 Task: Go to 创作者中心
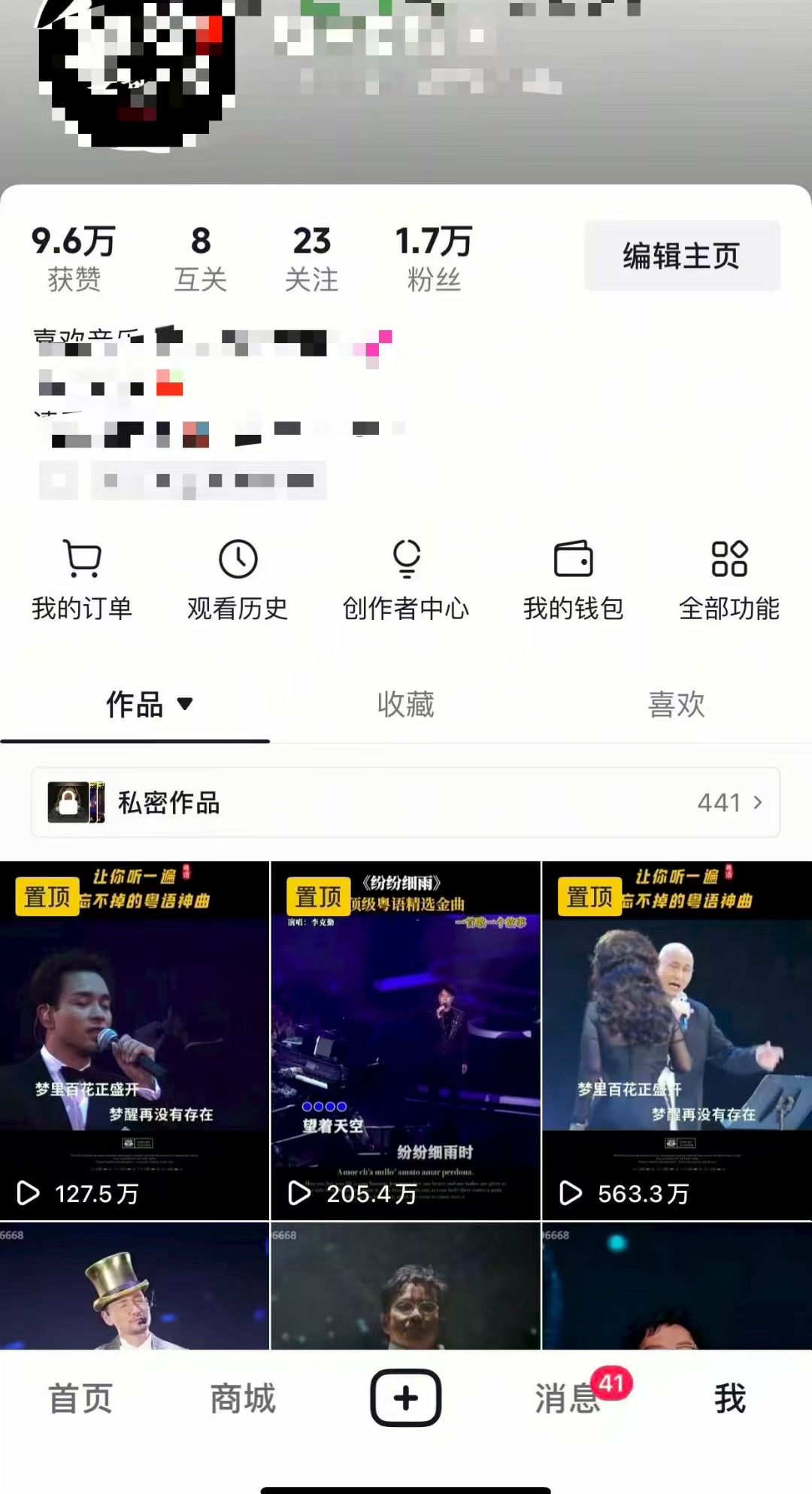pyautogui.click(x=406, y=580)
